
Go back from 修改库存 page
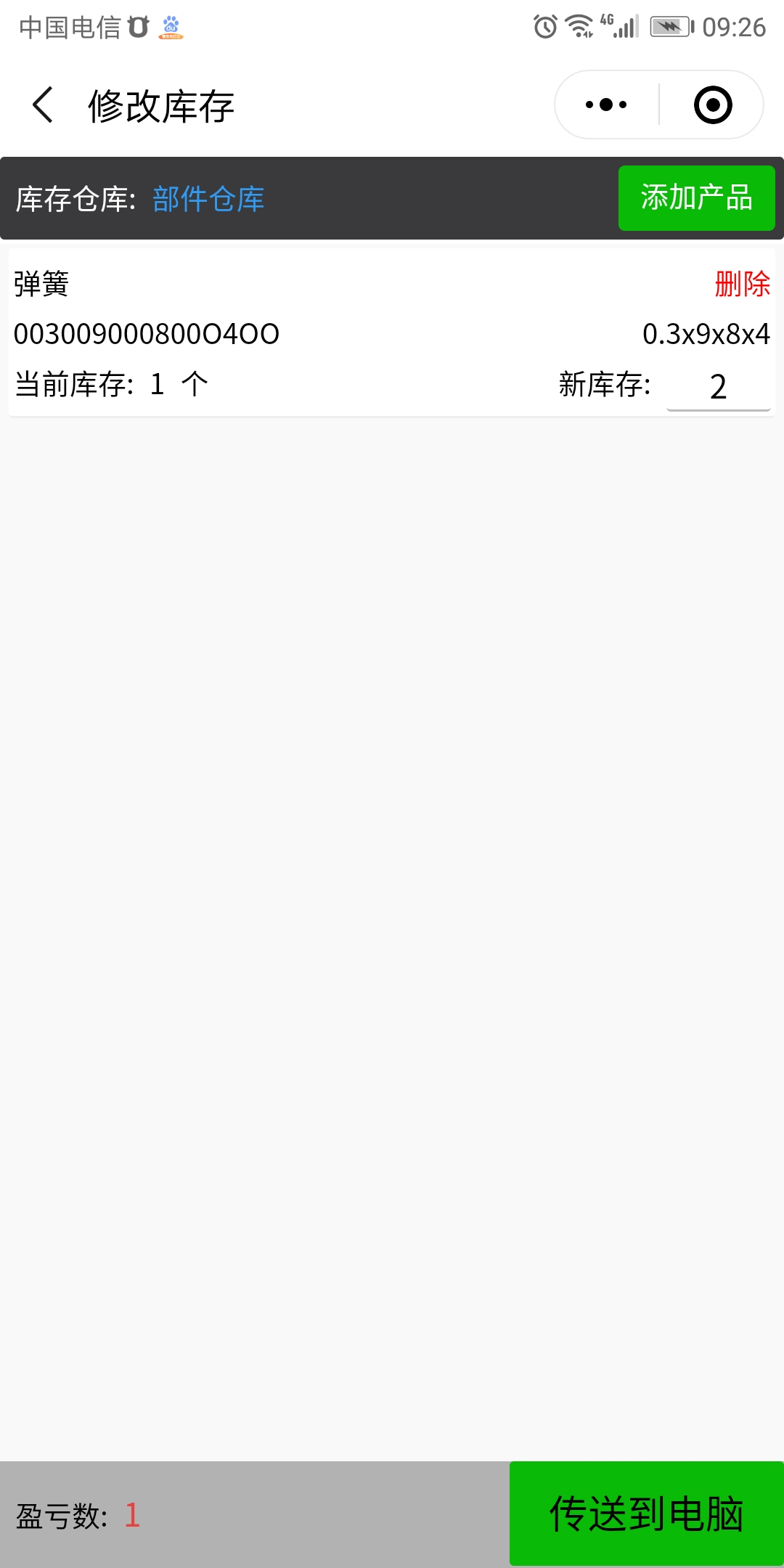coord(43,105)
